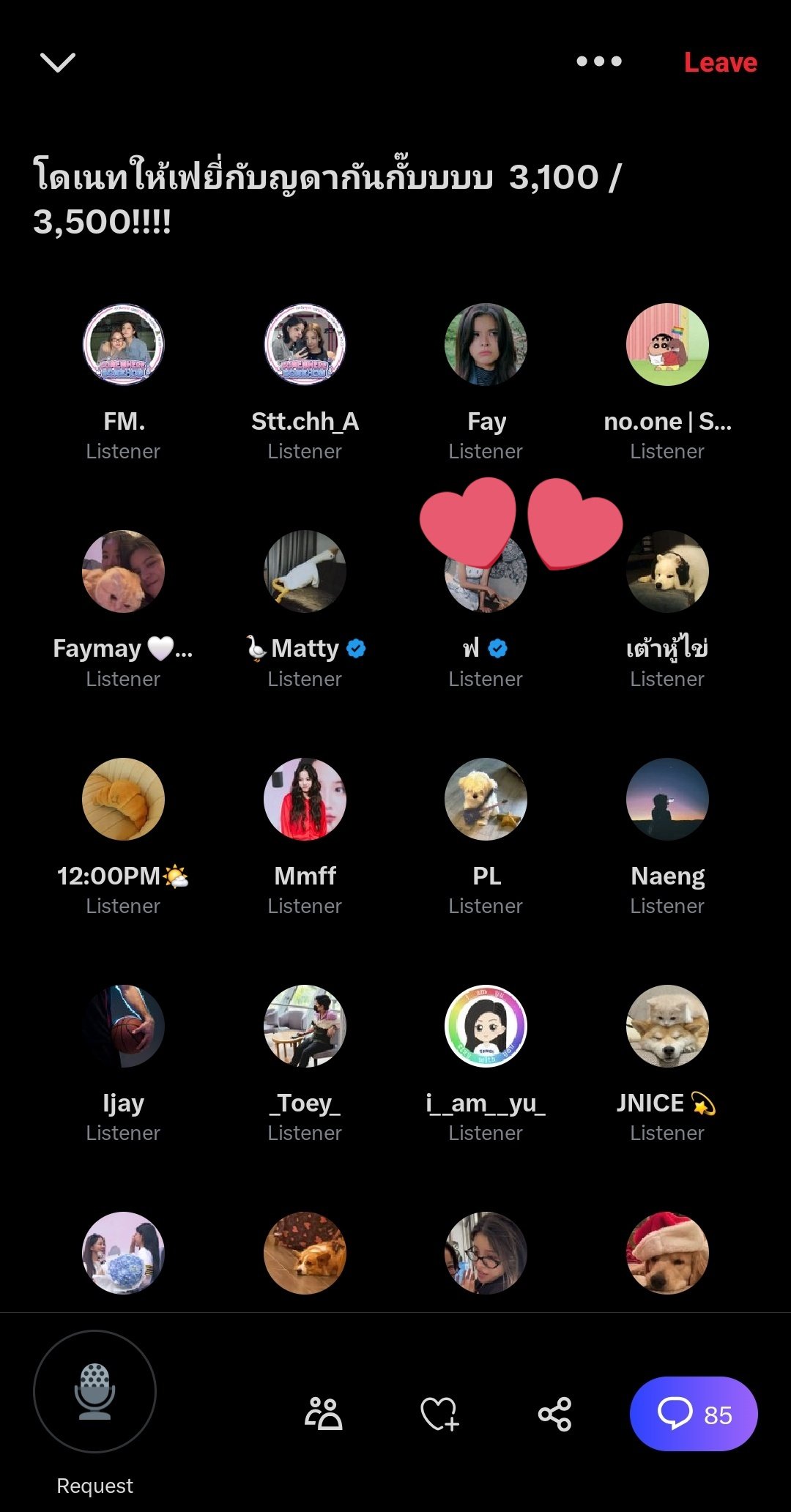The image size is (791, 1512).
Task: View the people in this Space
Action: click(x=323, y=1413)
